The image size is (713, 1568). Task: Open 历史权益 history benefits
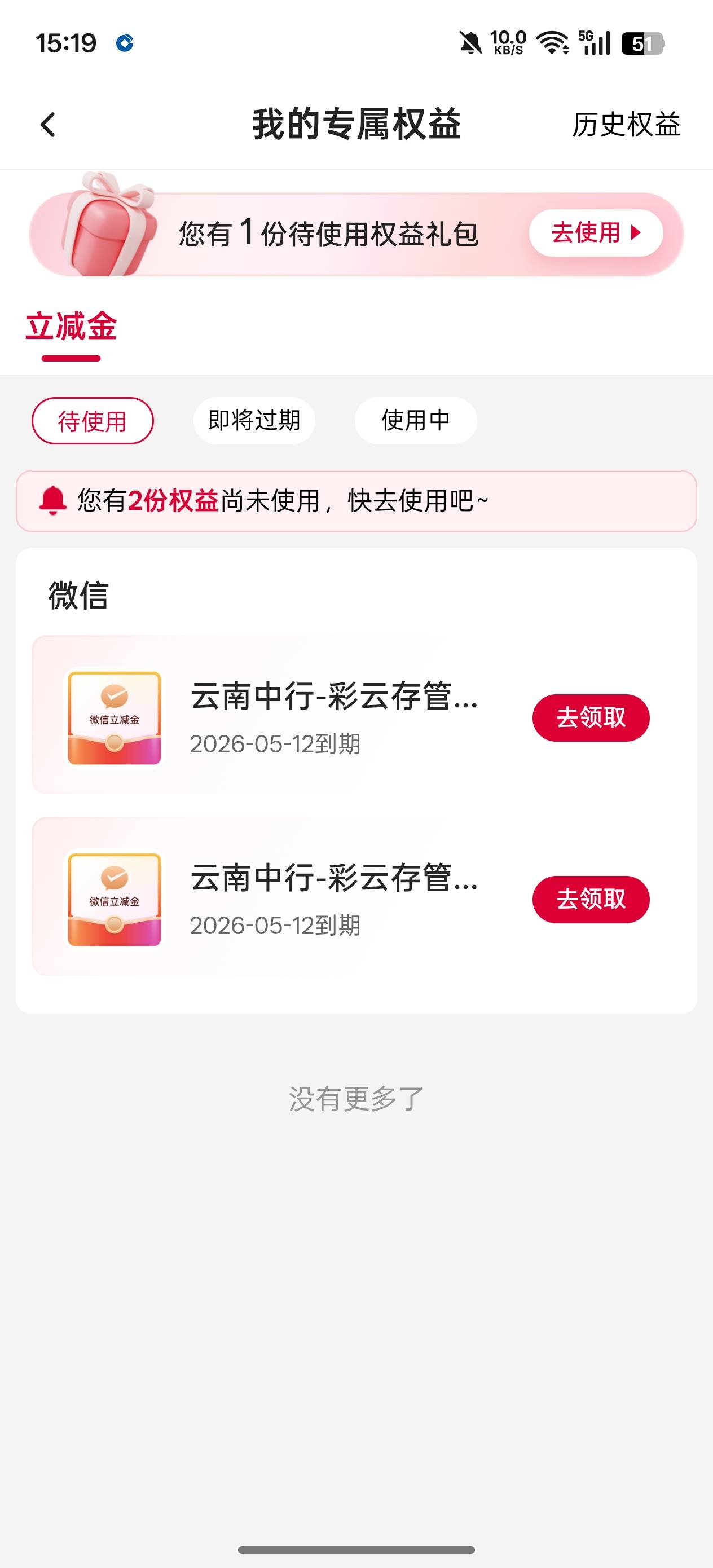click(x=626, y=125)
